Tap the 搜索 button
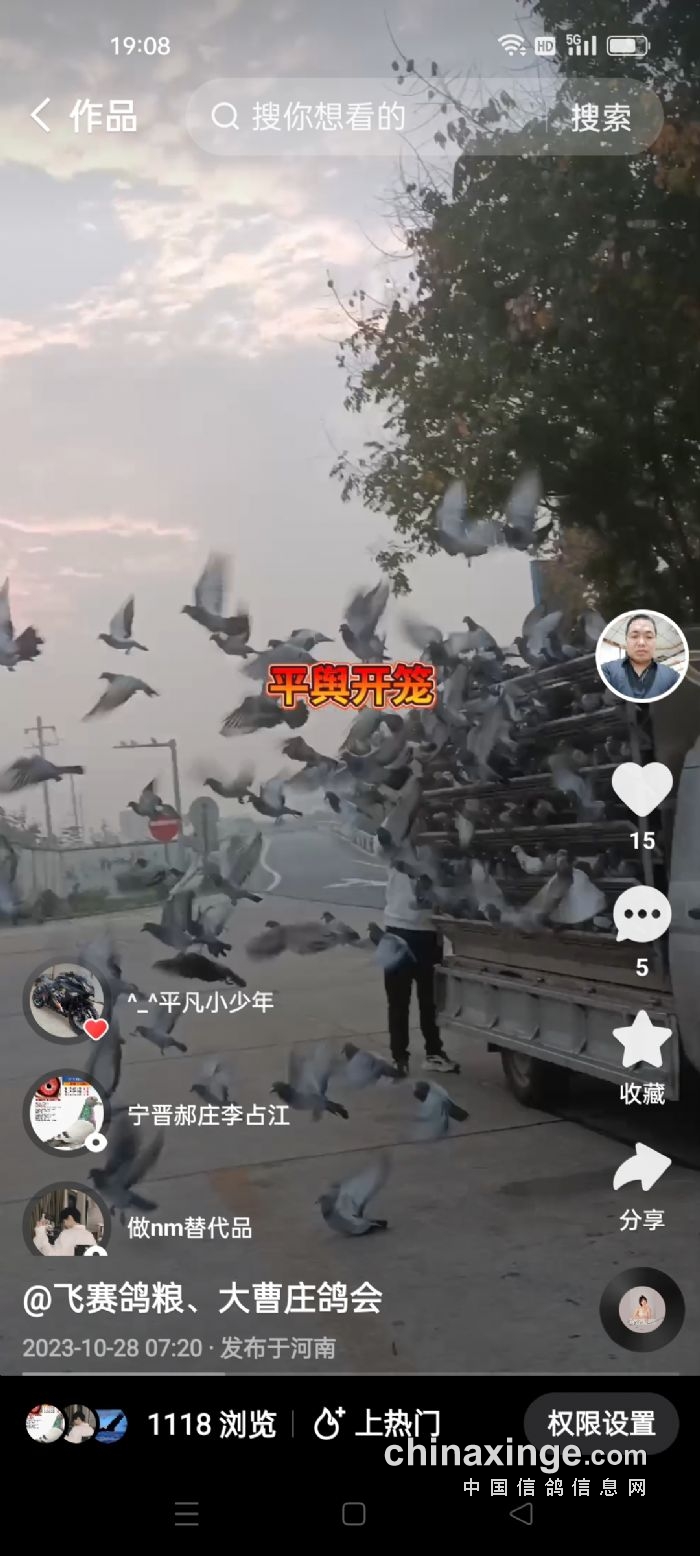 (x=601, y=117)
